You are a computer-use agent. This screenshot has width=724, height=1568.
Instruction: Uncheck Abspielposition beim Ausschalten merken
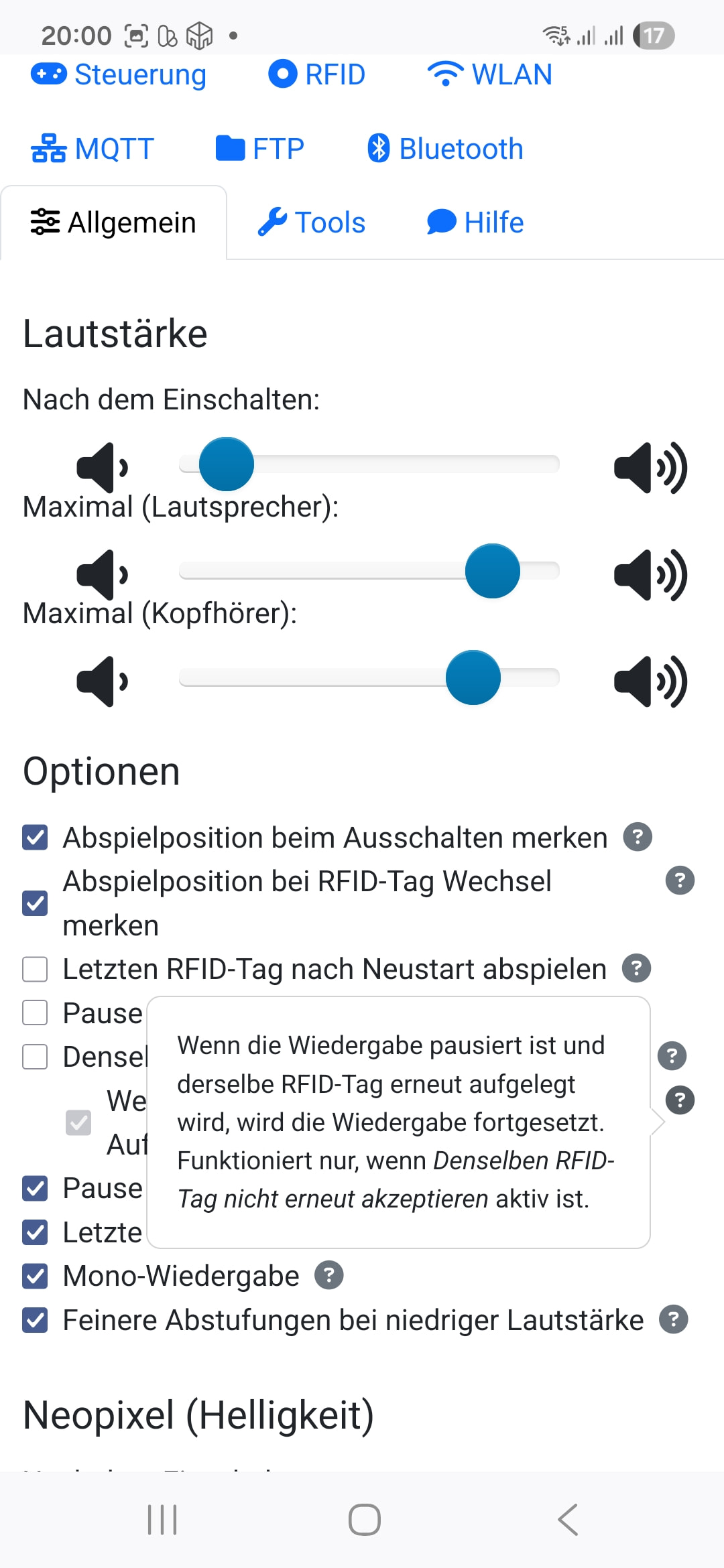click(x=35, y=838)
